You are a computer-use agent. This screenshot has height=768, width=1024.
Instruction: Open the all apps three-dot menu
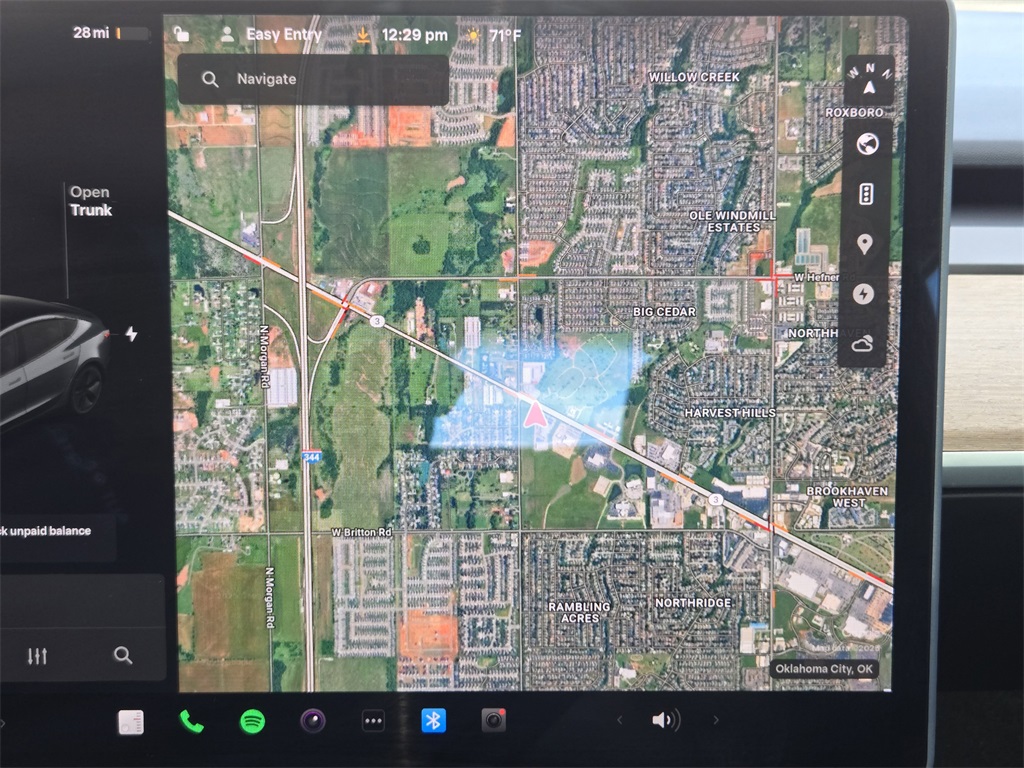point(373,721)
